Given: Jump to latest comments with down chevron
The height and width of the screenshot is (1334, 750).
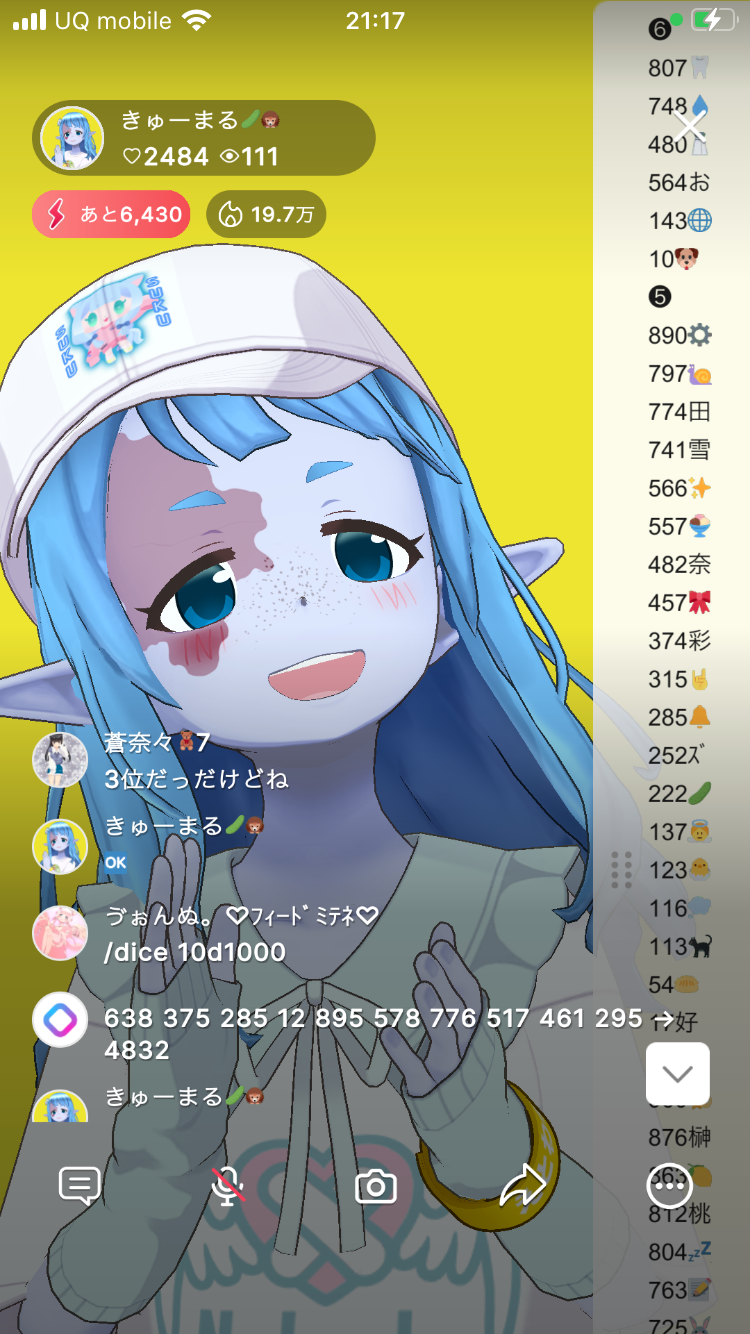Looking at the screenshot, I should click(x=677, y=1074).
